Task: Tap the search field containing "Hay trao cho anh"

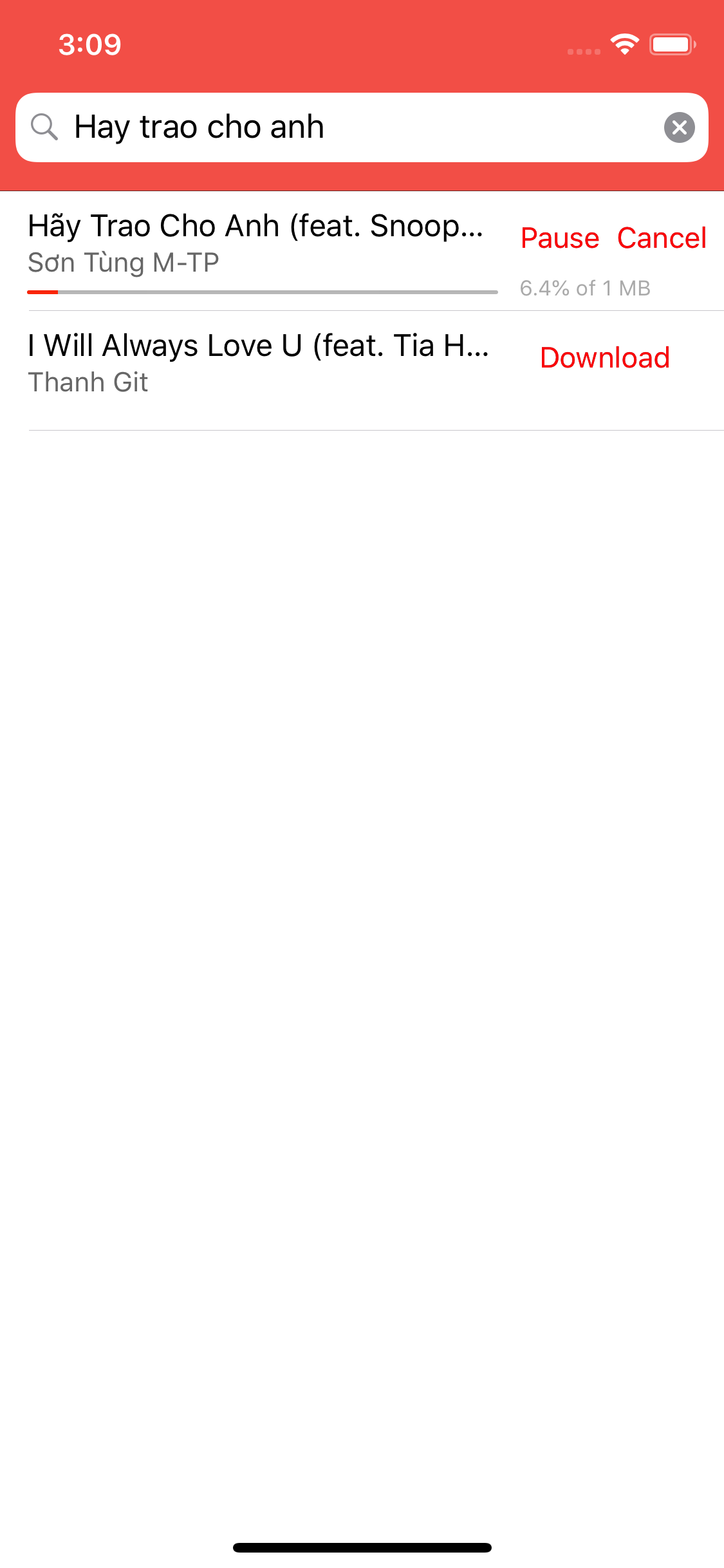Action: coord(360,127)
